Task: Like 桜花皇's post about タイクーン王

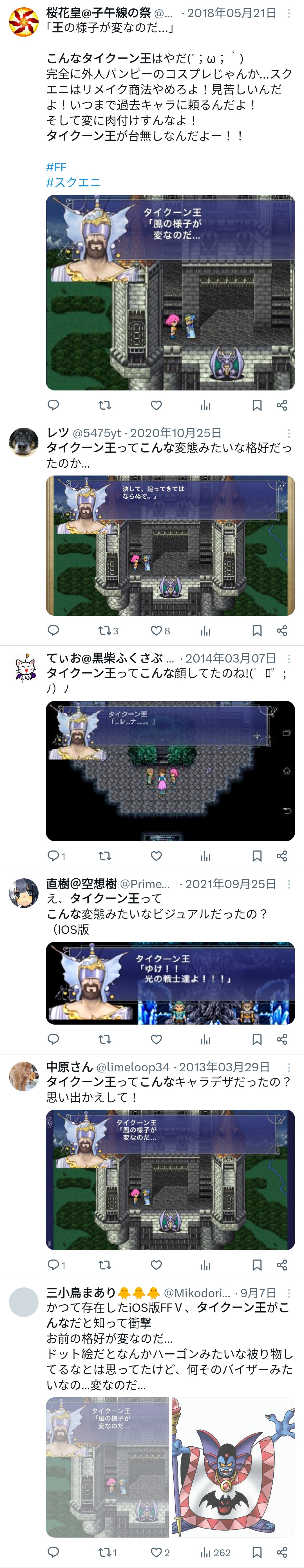Action: click(156, 405)
